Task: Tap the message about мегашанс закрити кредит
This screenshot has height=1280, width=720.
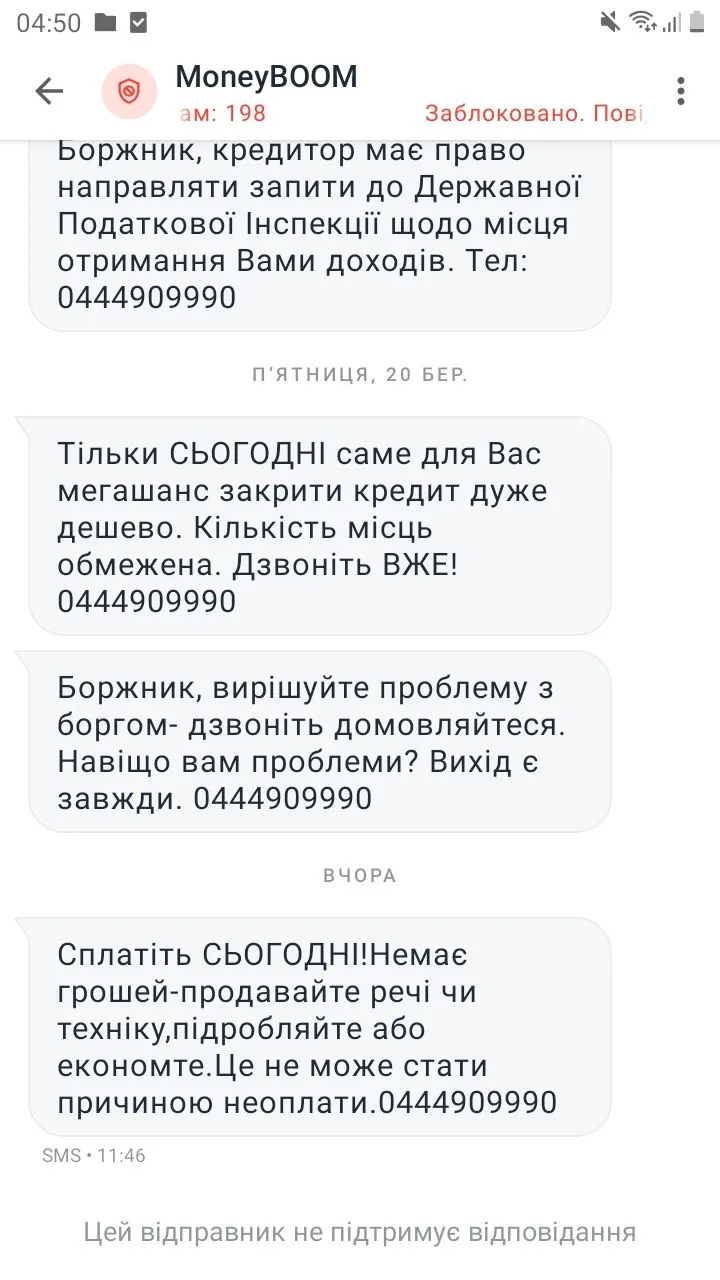Action: pyautogui.click(x=318, y=526)
